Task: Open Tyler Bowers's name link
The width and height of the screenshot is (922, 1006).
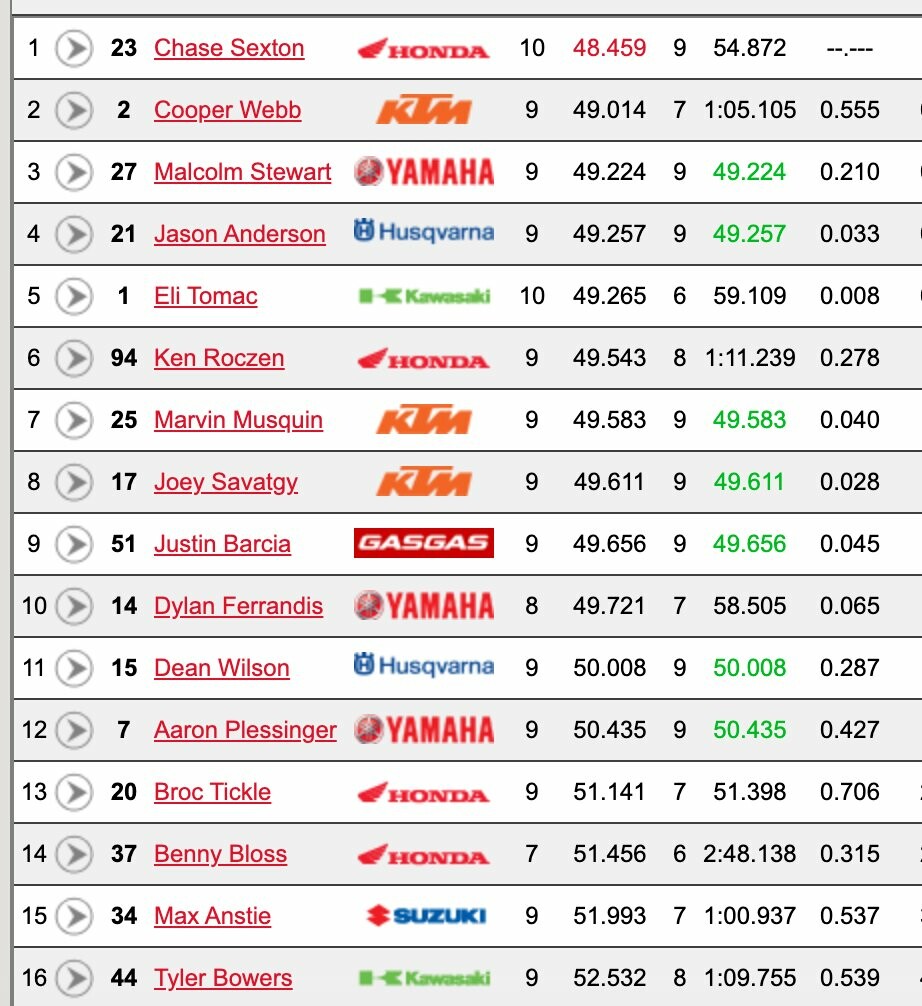Action: (x=223, y=978)
